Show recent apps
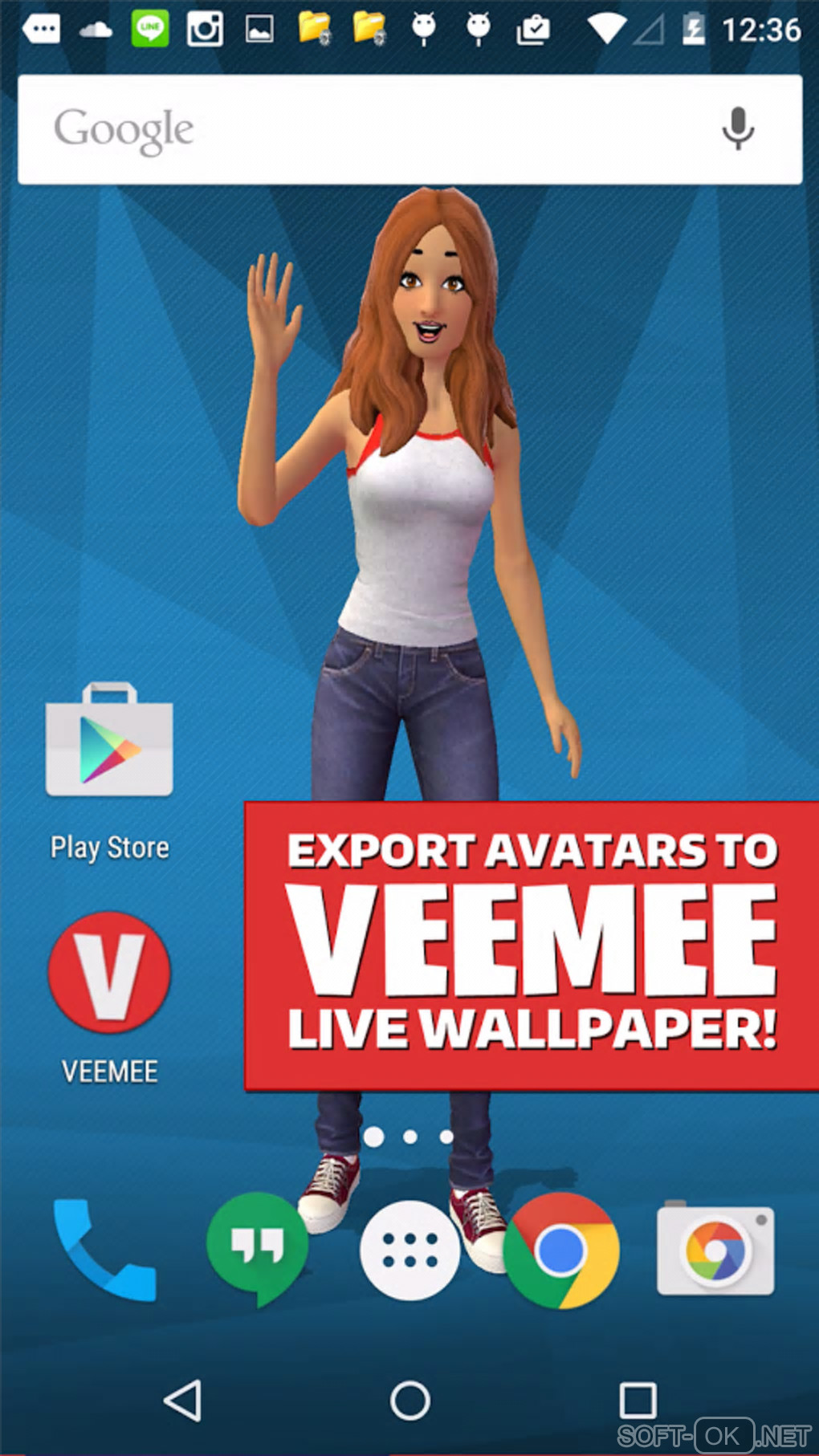Image resolution: width=819 pixels, height=1456 pixels. [638, 1401]
